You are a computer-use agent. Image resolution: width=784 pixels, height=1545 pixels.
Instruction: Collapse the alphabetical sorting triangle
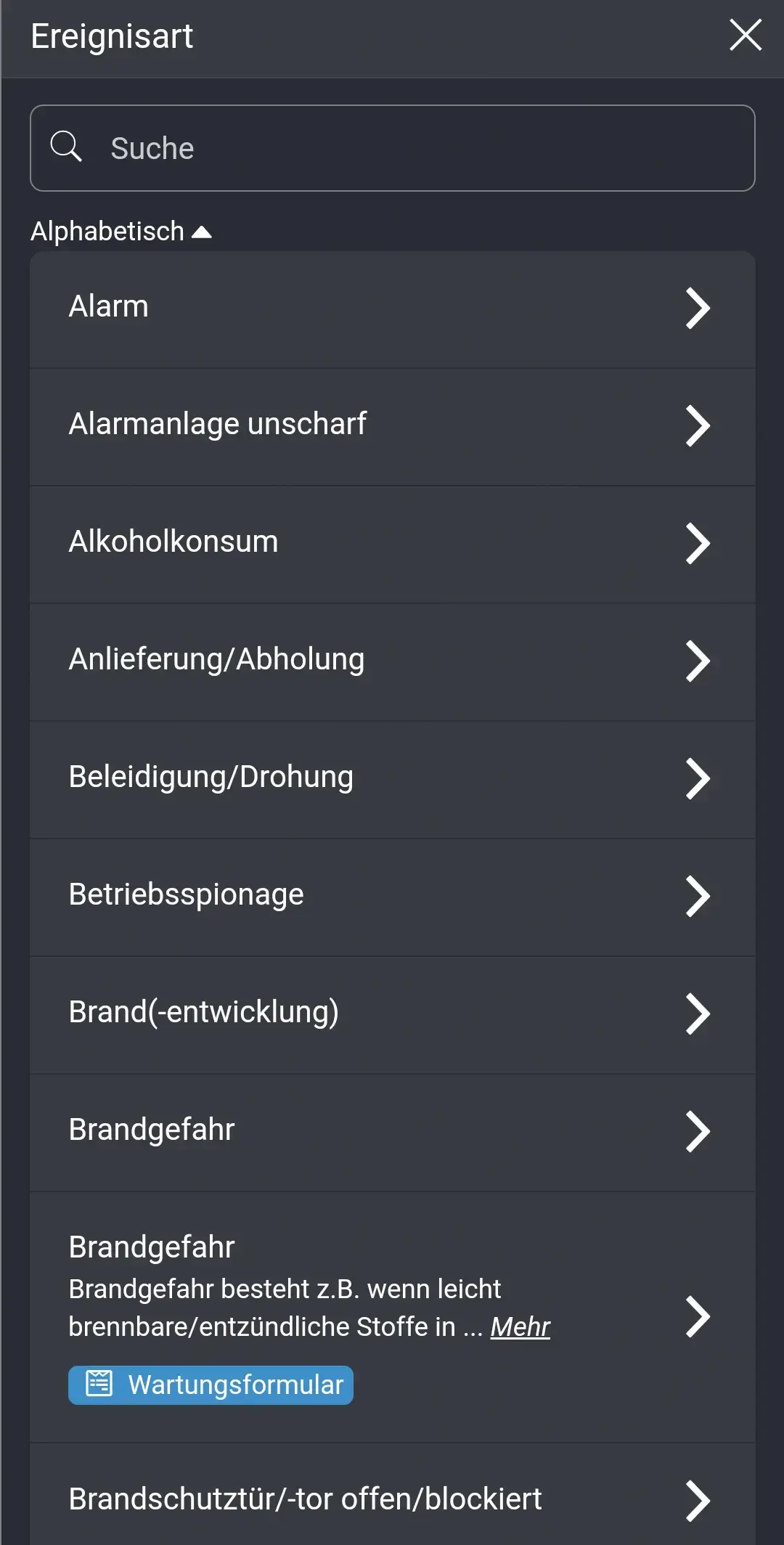203,230
